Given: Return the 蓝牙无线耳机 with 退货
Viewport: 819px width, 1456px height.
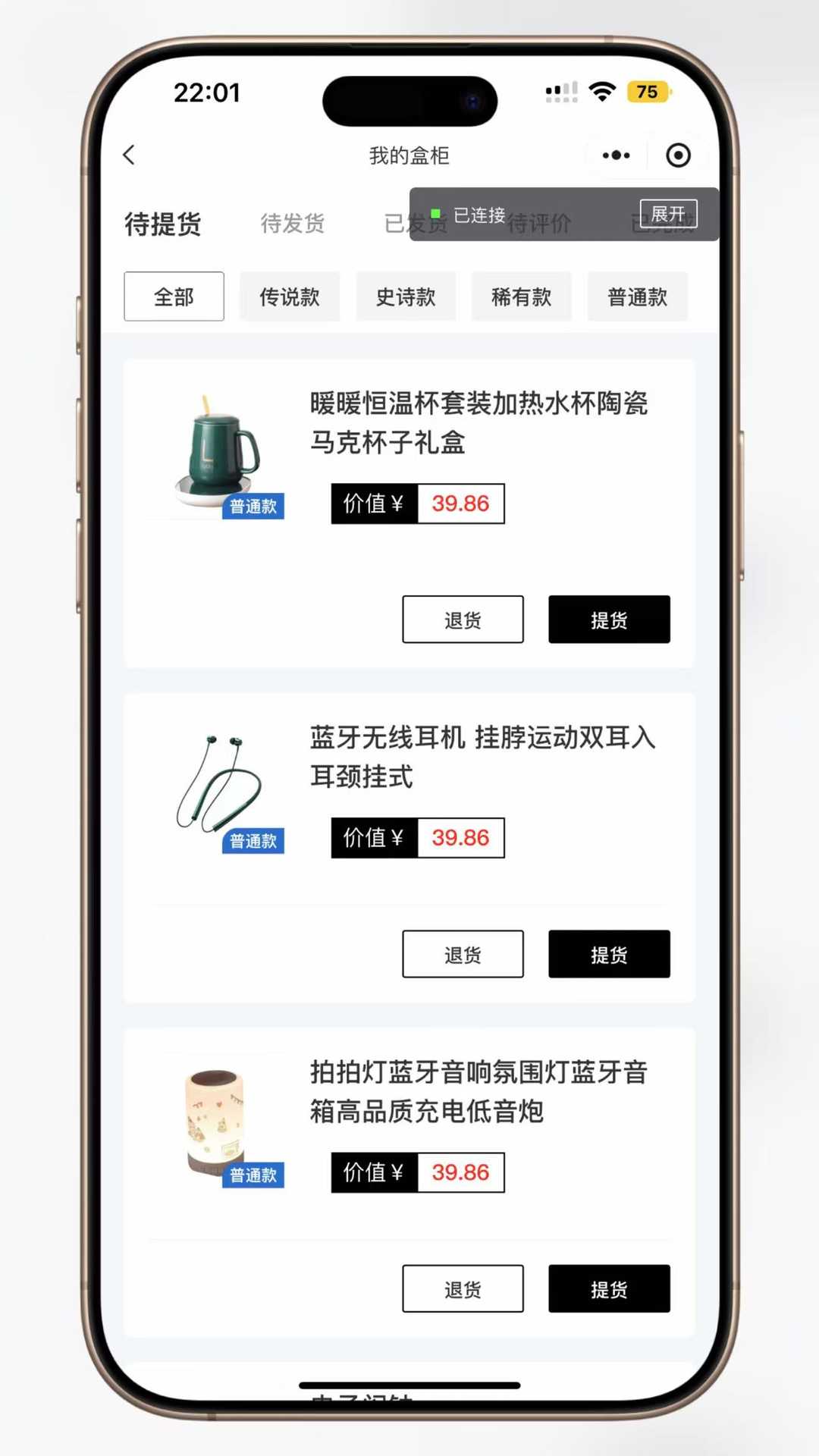Looking at the screenshot, I should pos(463,954).
